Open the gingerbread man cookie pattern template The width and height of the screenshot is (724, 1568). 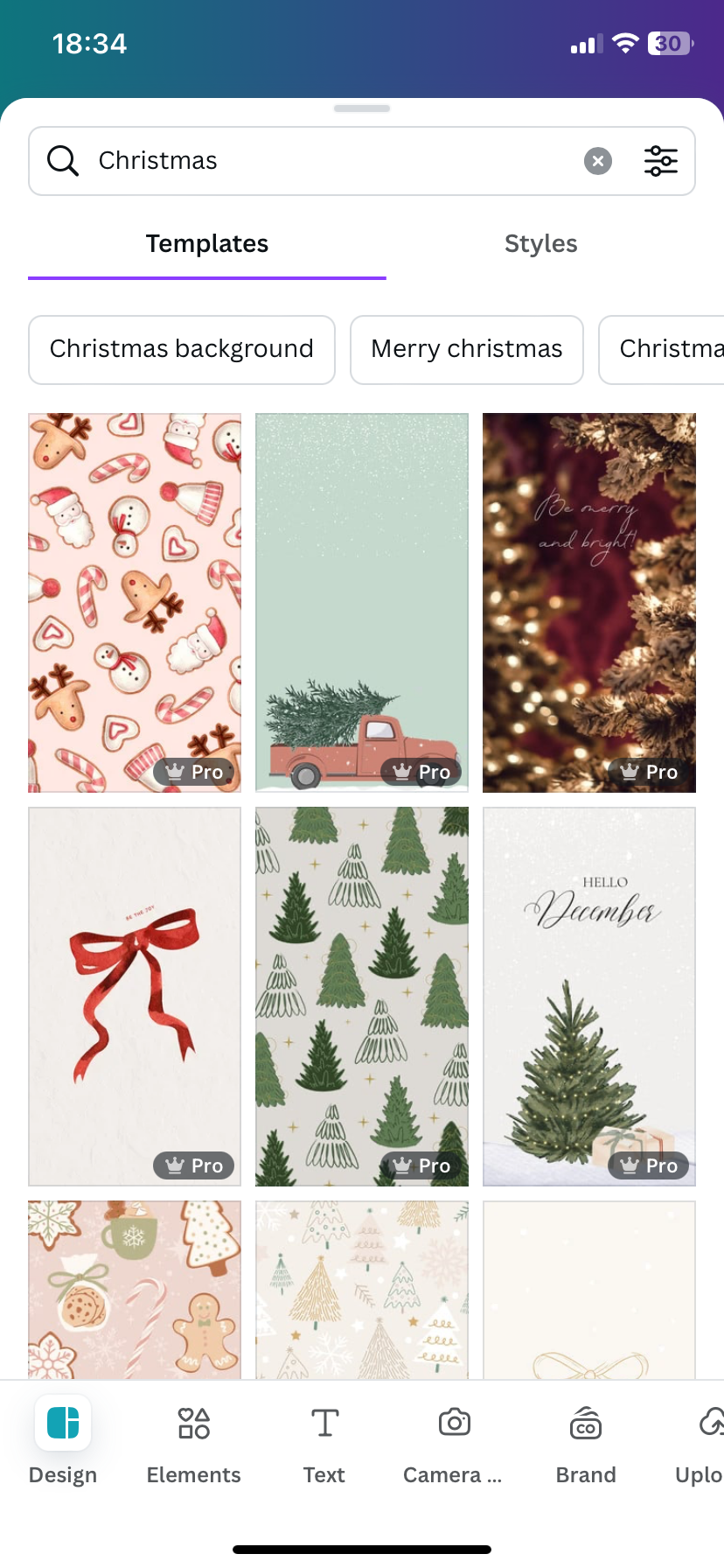(x=135, y=1289)
